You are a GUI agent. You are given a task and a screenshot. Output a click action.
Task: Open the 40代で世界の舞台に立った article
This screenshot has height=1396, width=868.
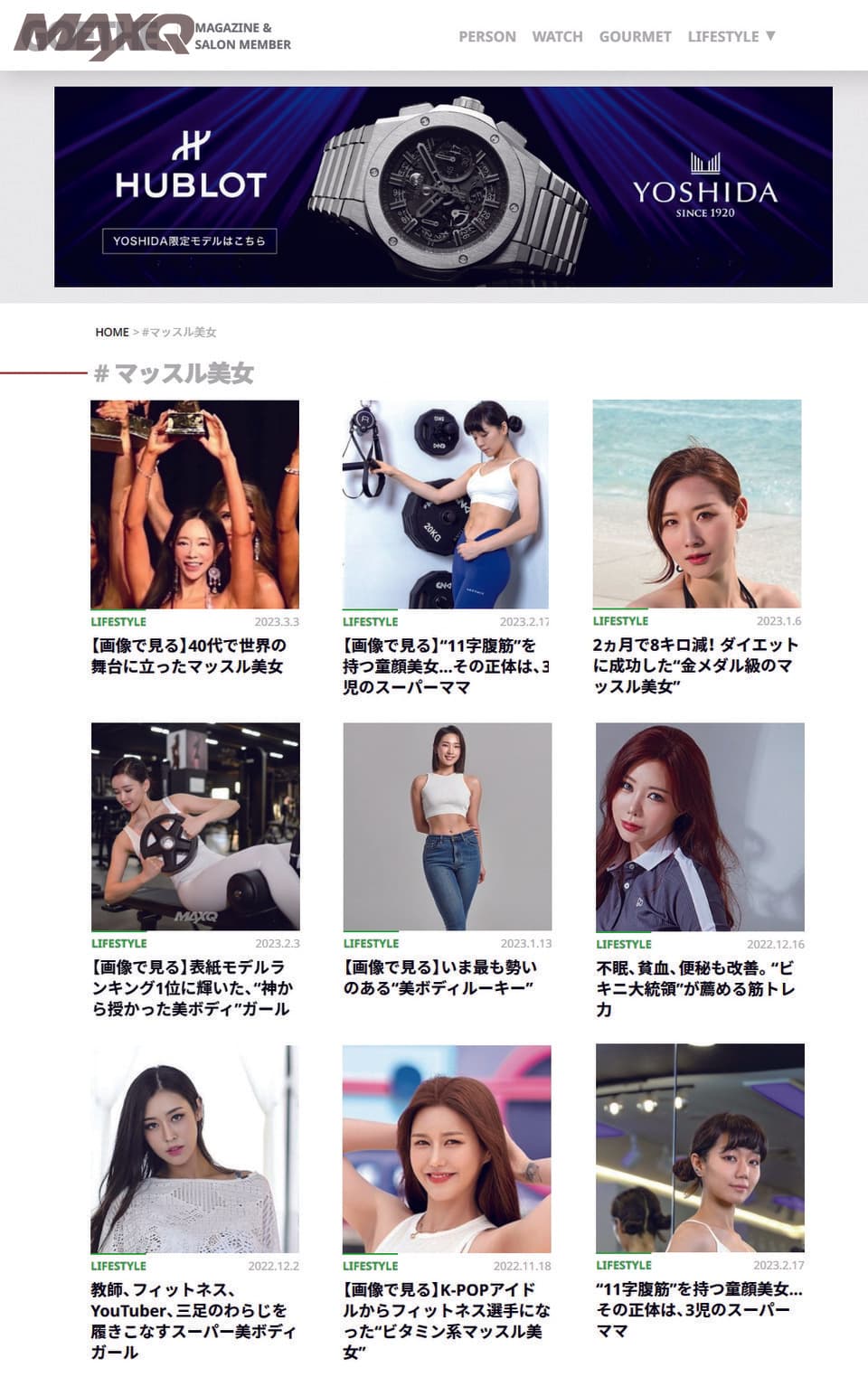[188, 656]
